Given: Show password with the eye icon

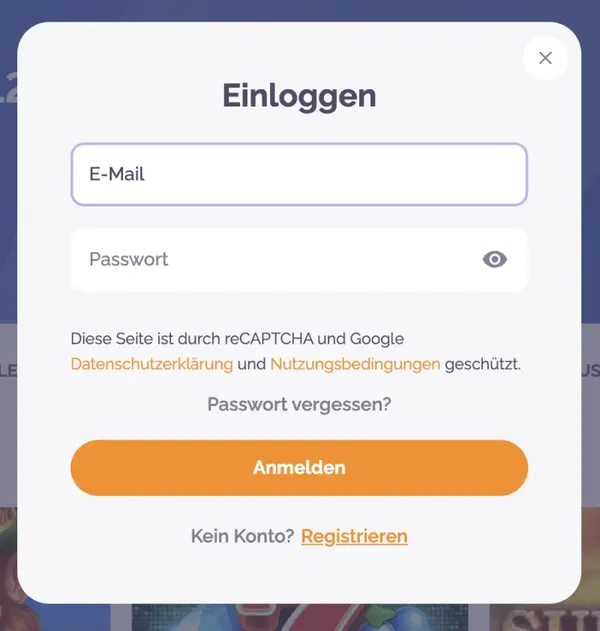Looking at the screenshot, I should click(495, 260).
